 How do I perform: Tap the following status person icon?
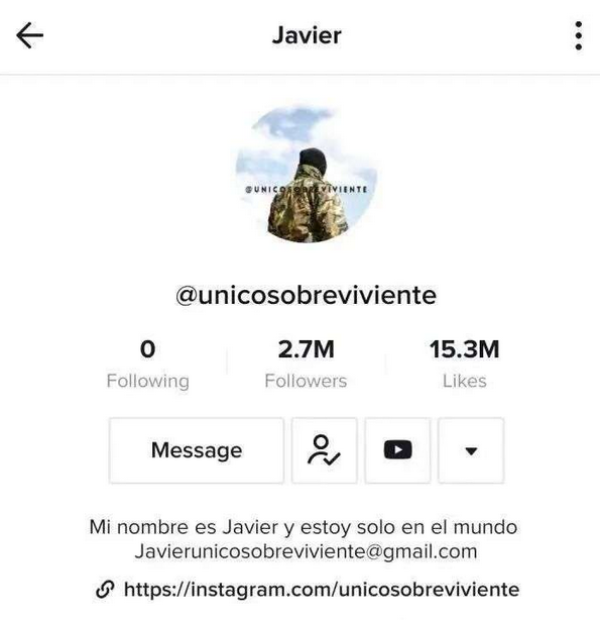coord(324,450)
